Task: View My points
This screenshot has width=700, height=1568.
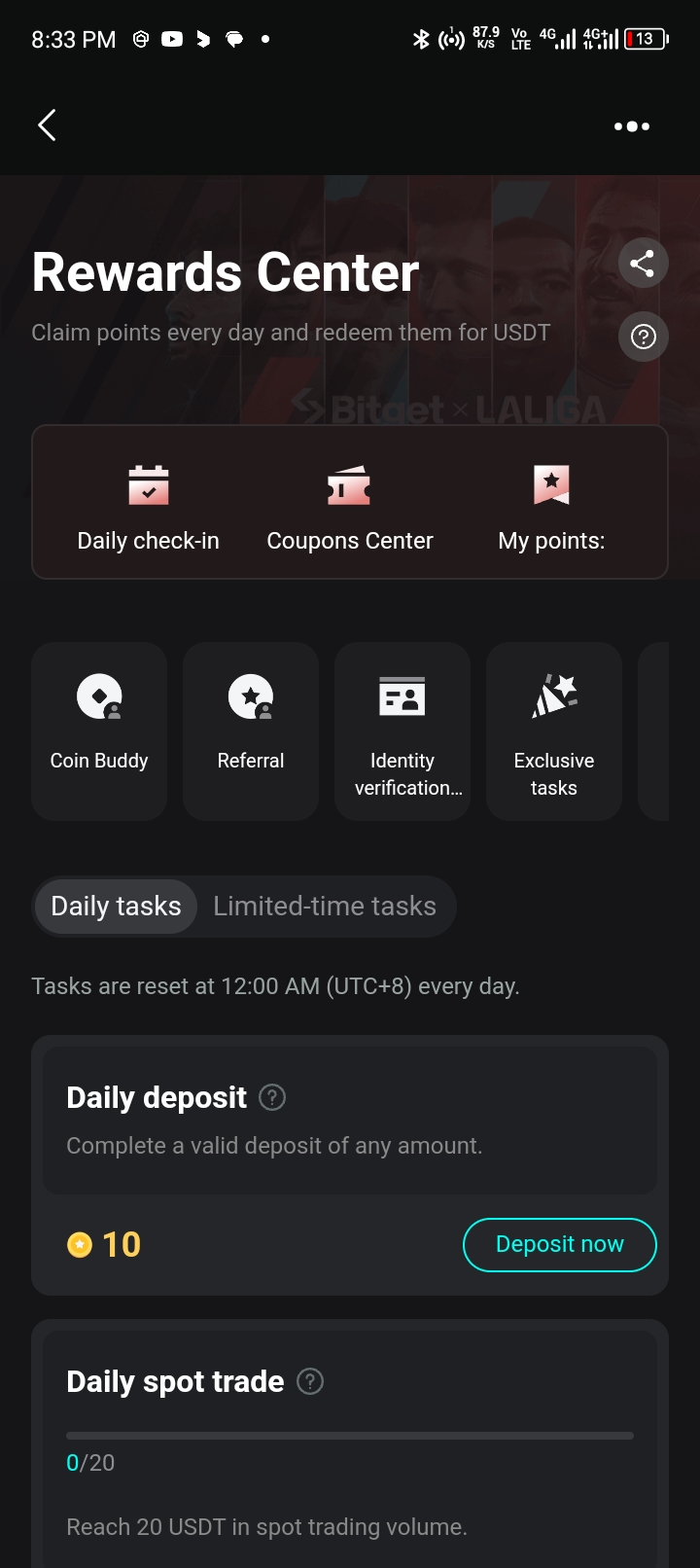Action: (x=551, y=506)
